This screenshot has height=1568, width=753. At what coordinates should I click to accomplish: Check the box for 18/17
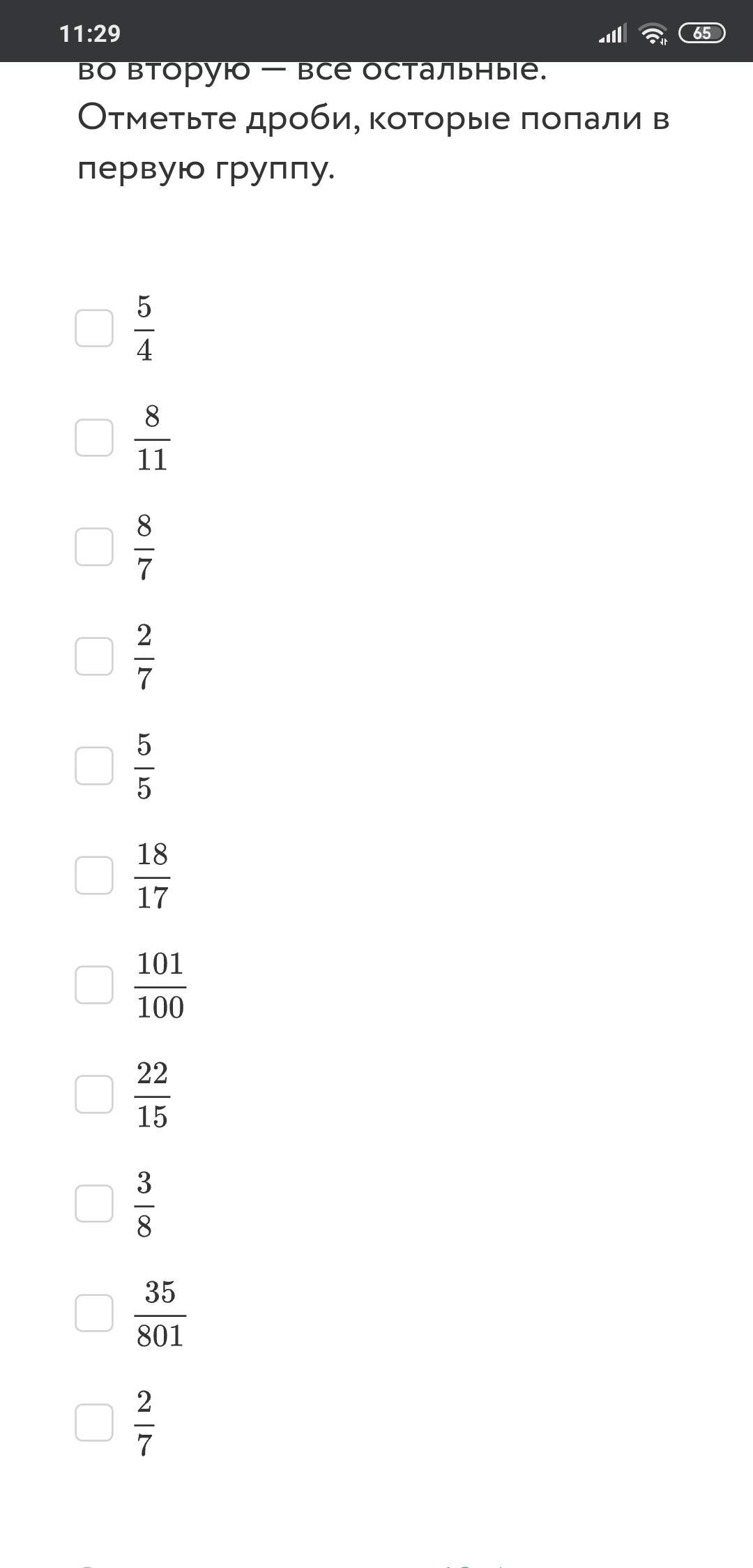coord(94,875)
